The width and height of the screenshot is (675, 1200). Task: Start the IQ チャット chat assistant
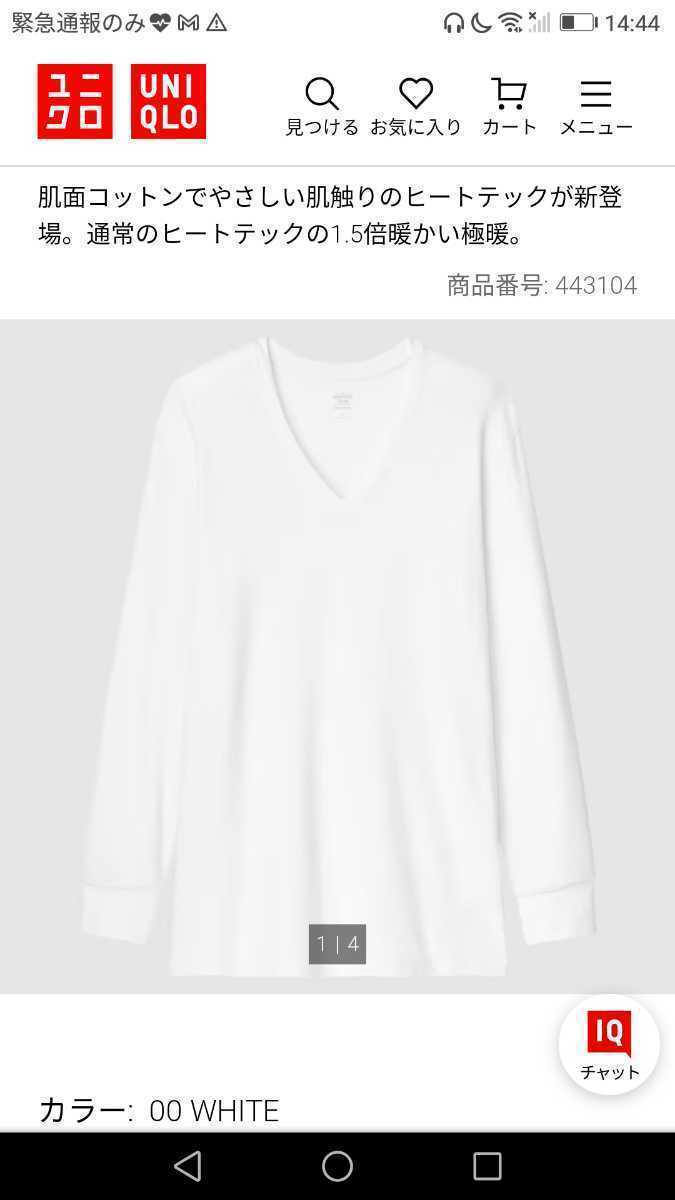609,1043
